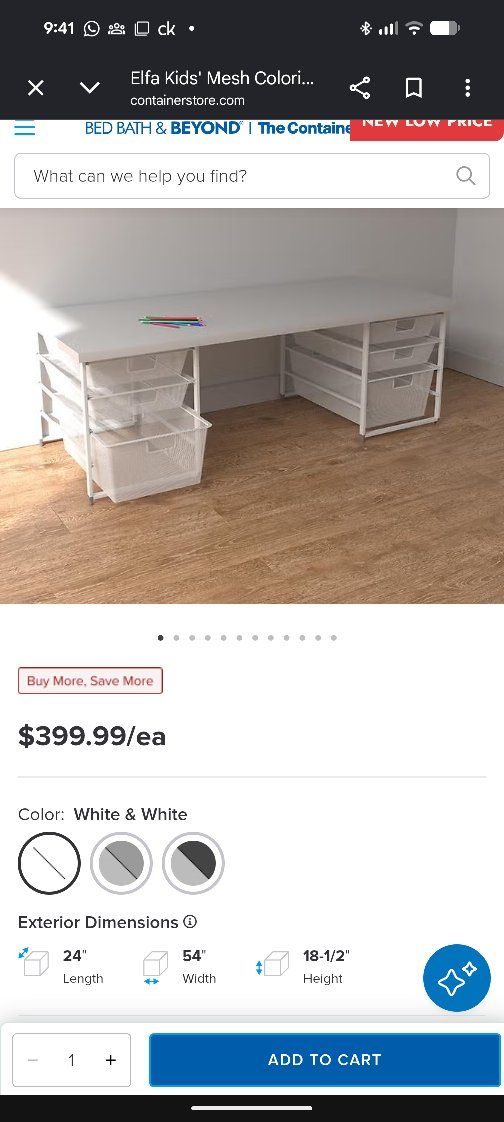This screenshot has width=504, height=1122.
Task: Minimize the browser with the down chevron
Action: pos(89,88)
